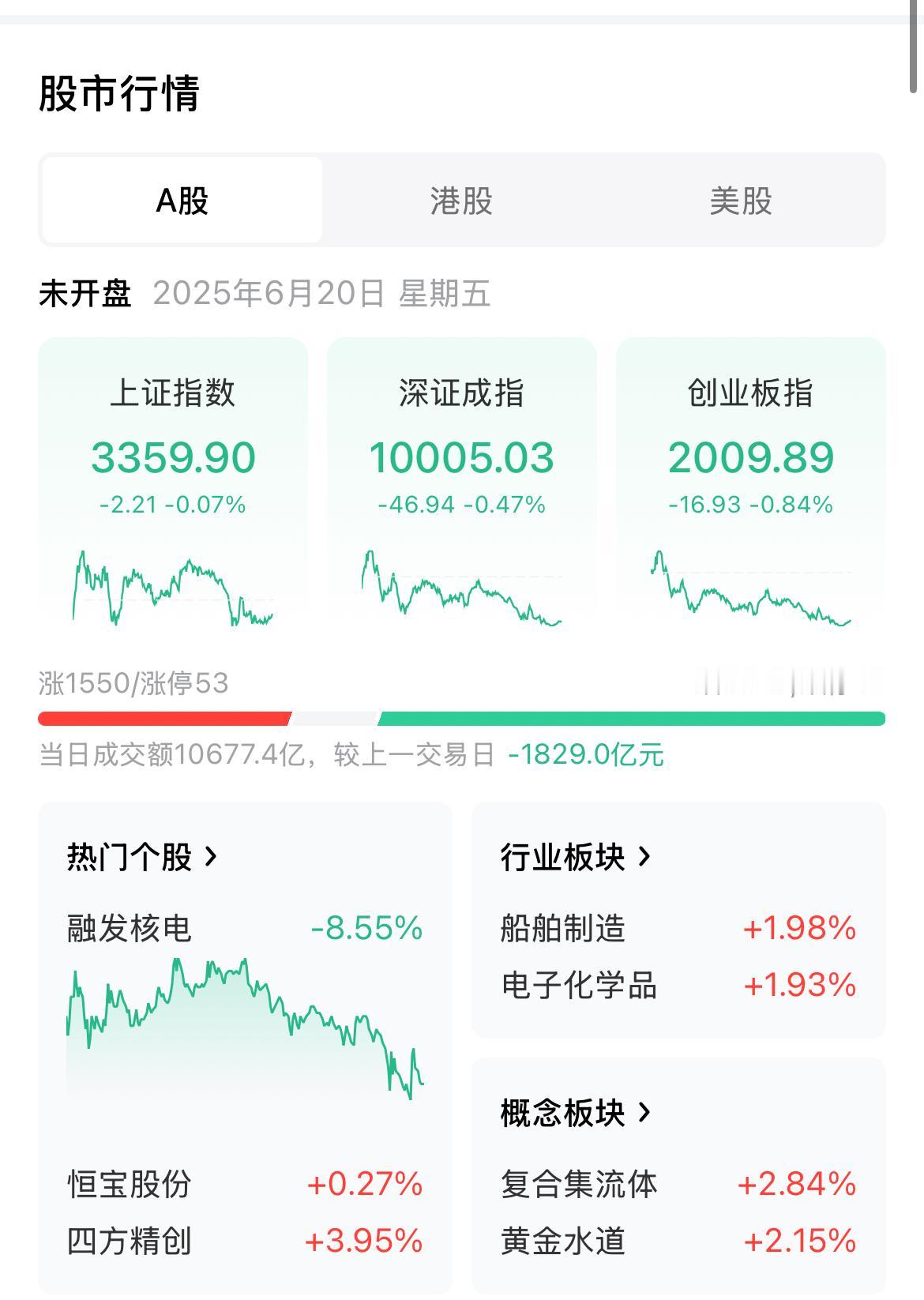Switch to the 美股 tab
This screenshot has width=924, height=1300.
click(x=740, y=201)
